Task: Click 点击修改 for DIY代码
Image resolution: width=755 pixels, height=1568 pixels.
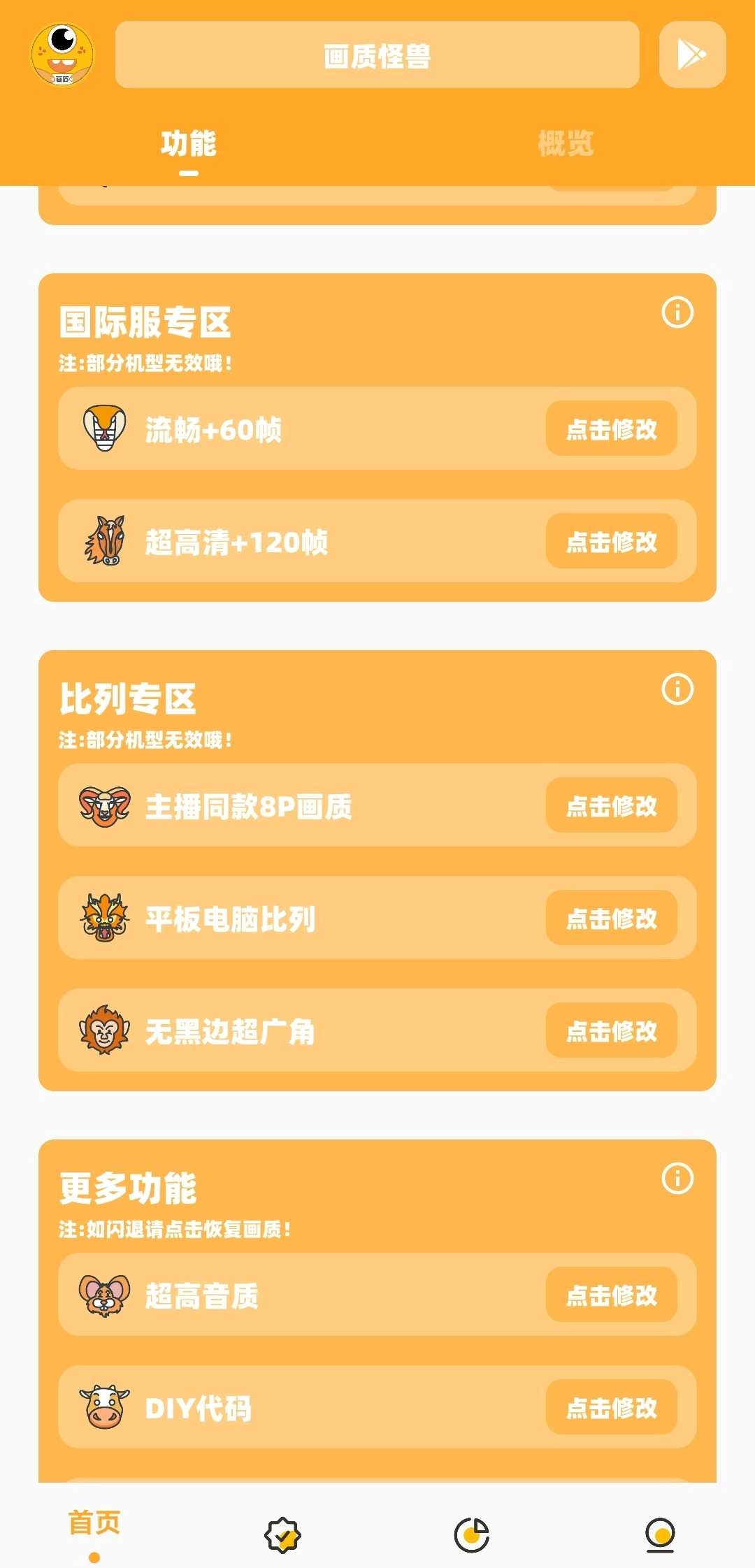Action: (x=612, y=1407)
